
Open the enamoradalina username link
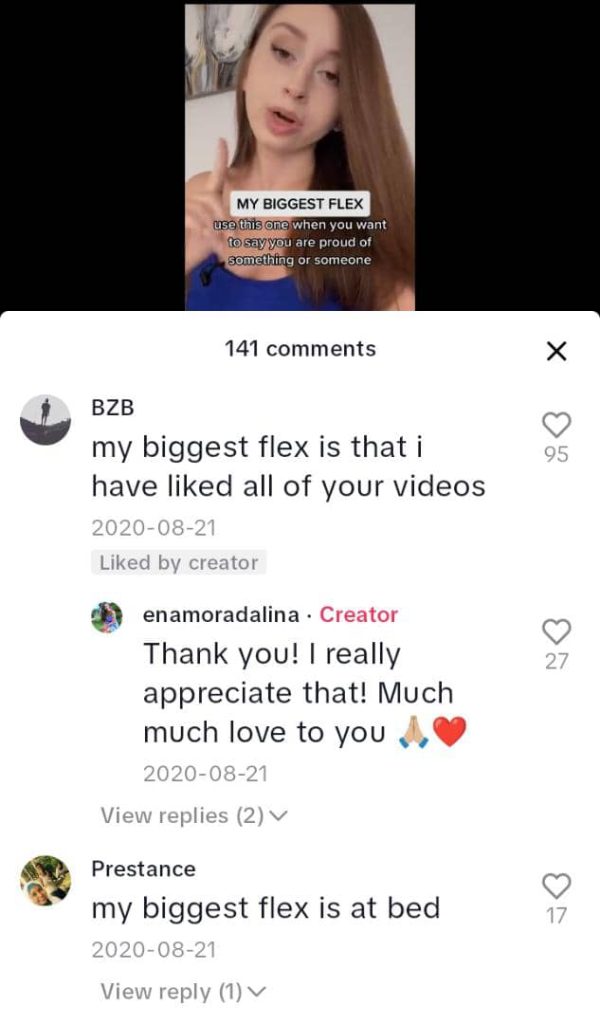point(221,615)
